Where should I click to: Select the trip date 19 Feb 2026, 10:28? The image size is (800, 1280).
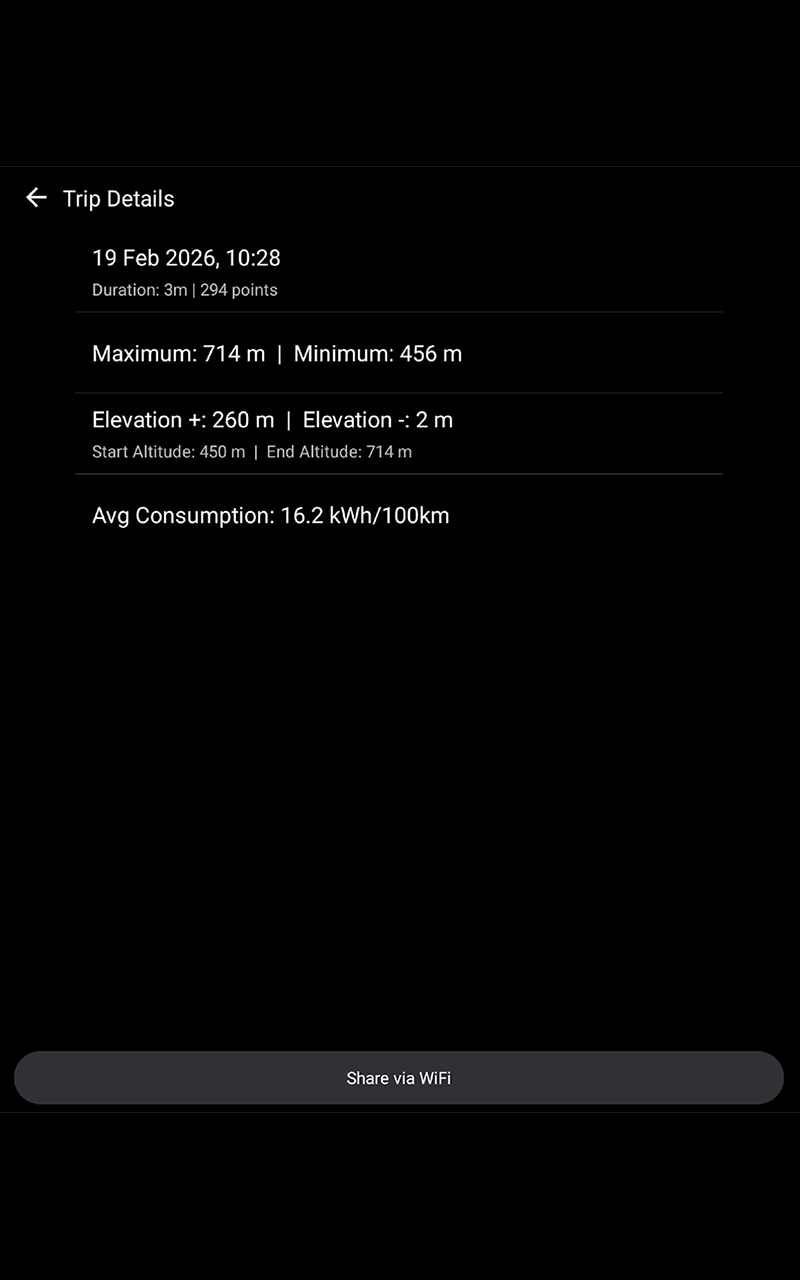tap(186, 258)
